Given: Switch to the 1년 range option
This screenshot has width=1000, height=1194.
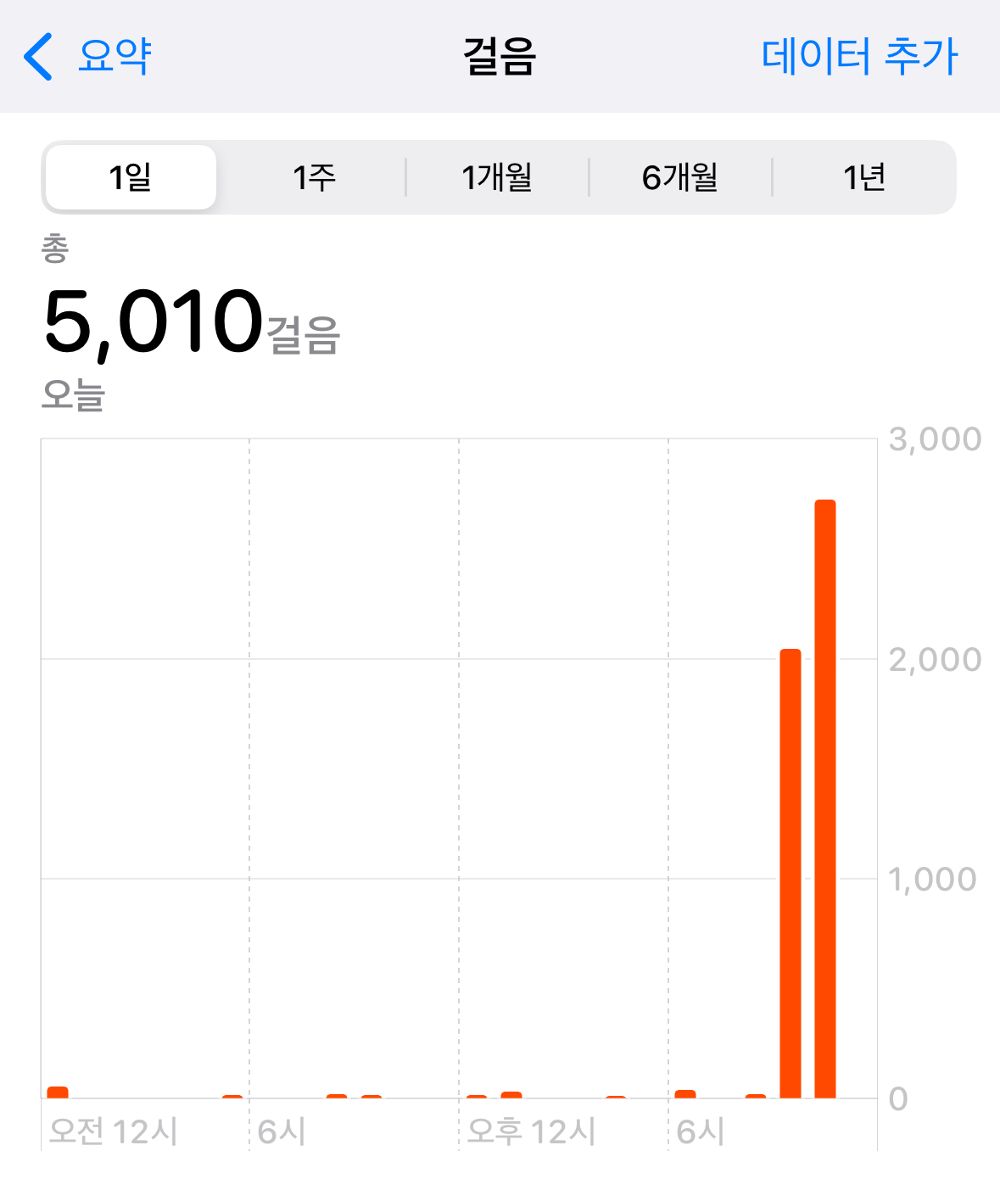Looking at the screenshot, I should click(862, 176).
